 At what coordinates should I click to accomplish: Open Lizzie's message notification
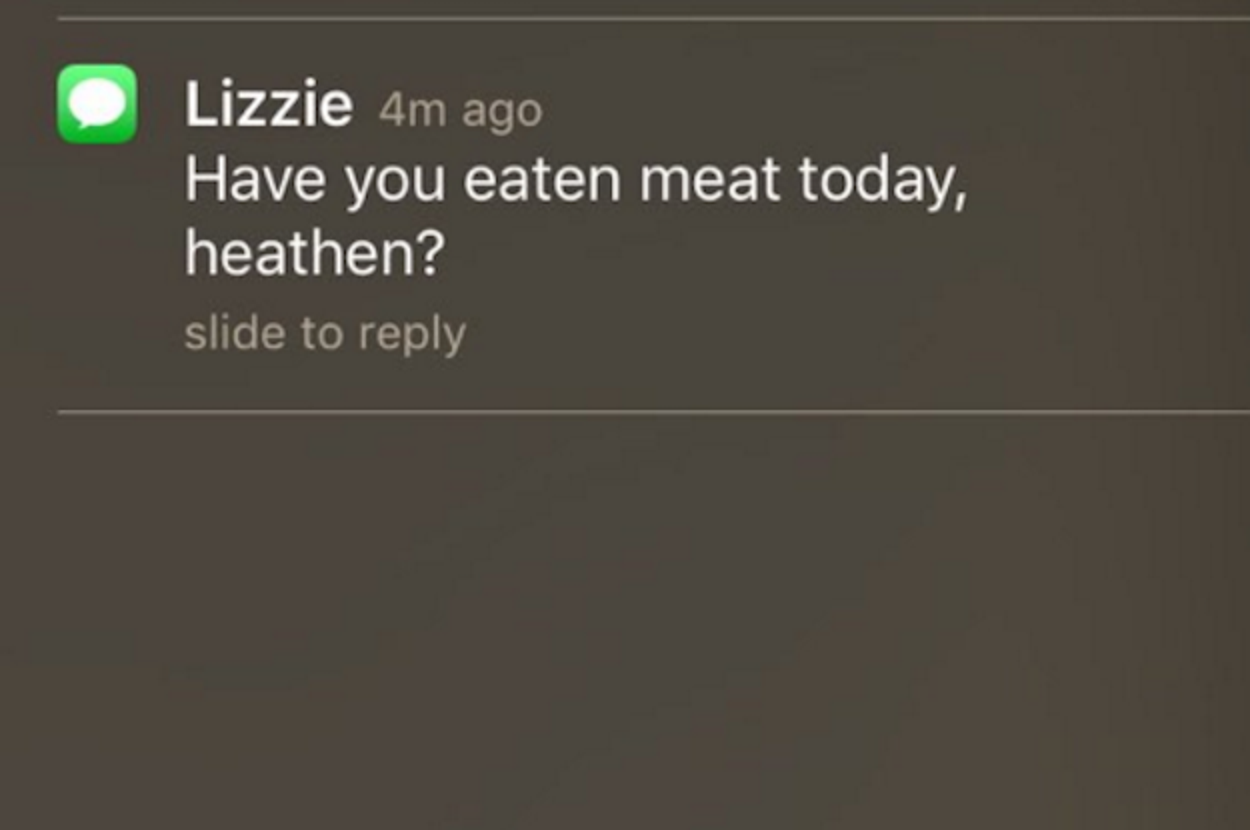(x=575, y=216)
